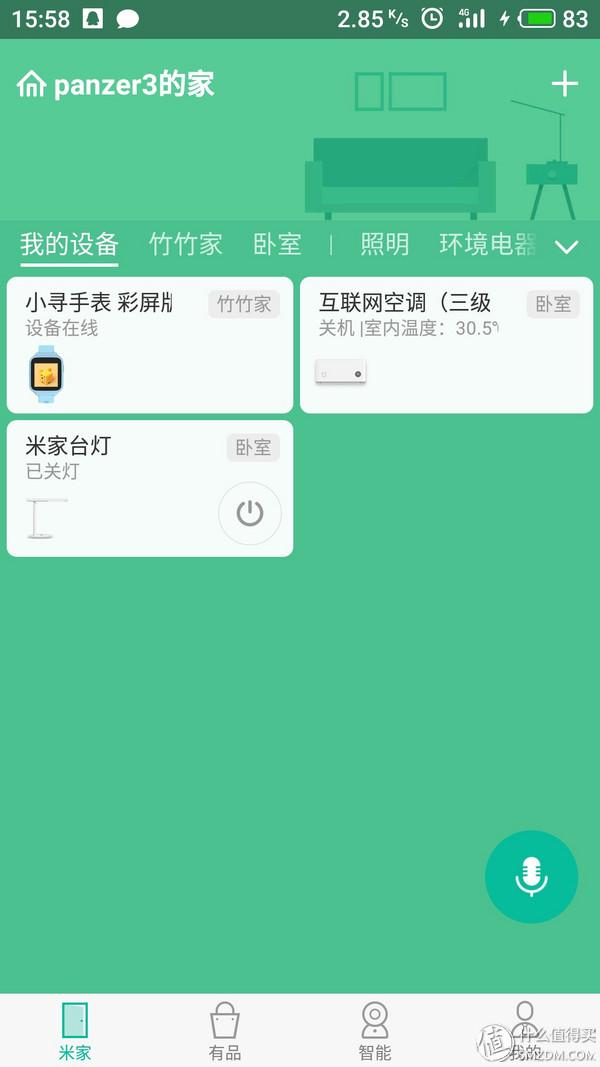Switch to the 有品 shop tab

pos(225,1030)
